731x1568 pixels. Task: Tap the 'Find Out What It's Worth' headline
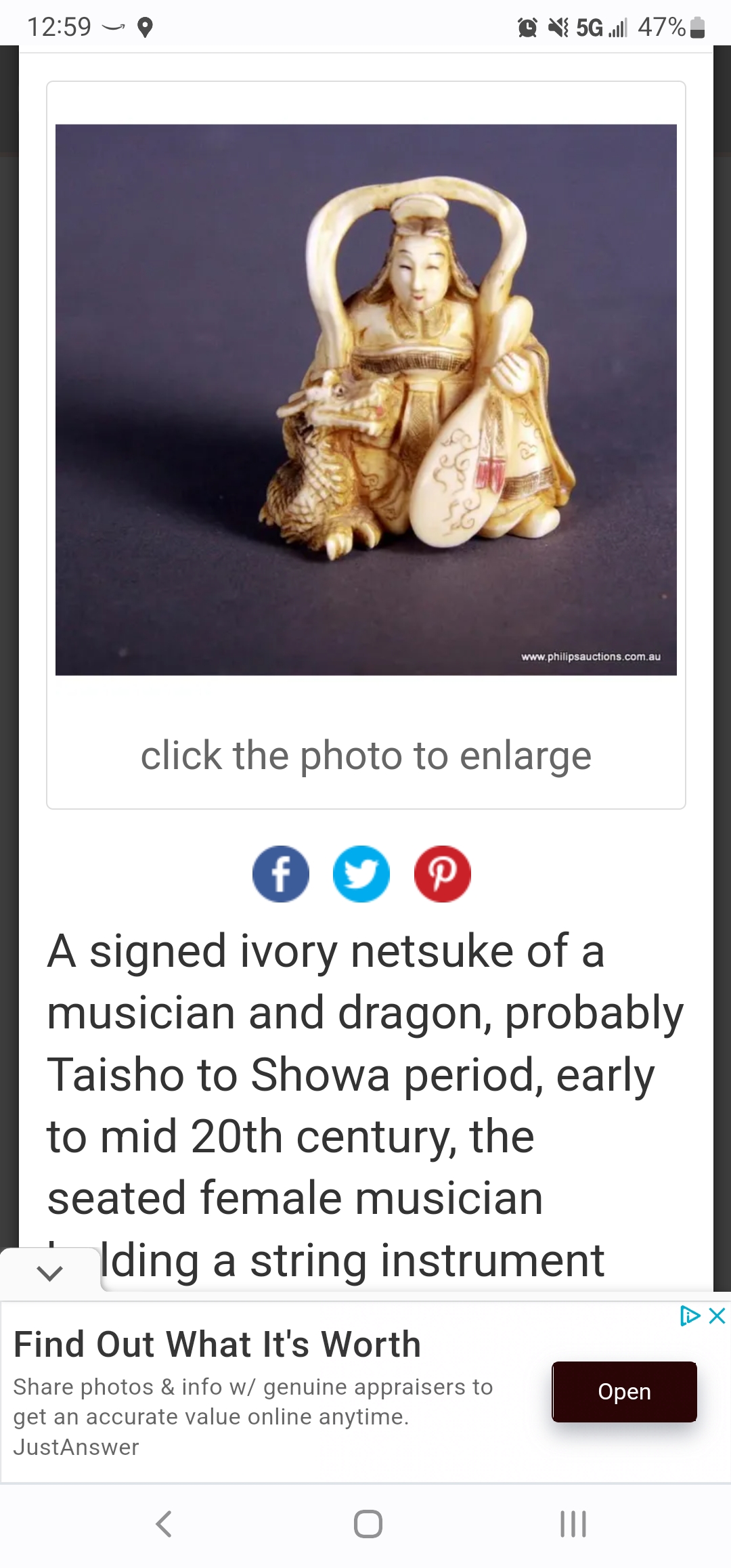217,1345
